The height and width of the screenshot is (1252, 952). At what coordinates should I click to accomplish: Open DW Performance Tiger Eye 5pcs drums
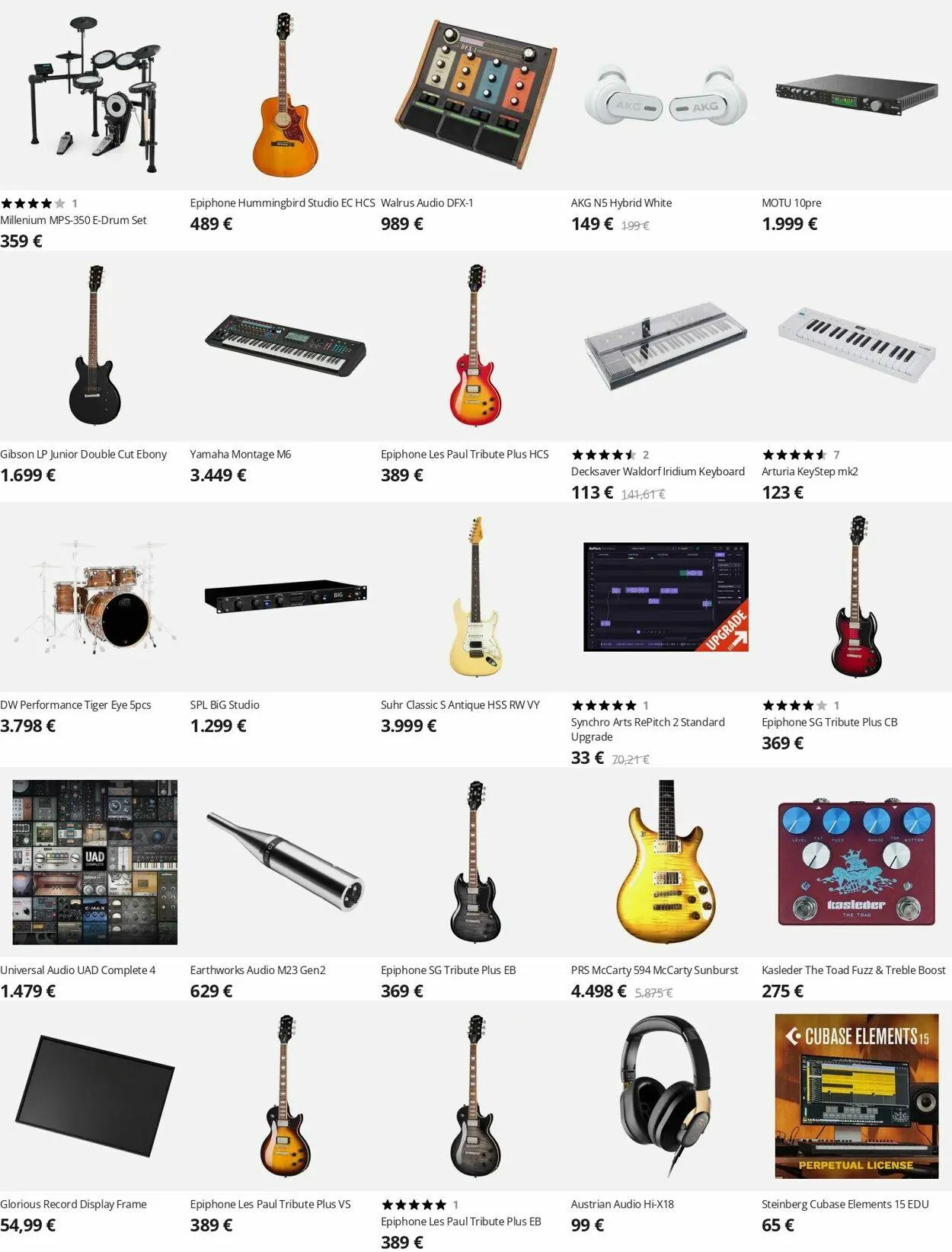94,598
